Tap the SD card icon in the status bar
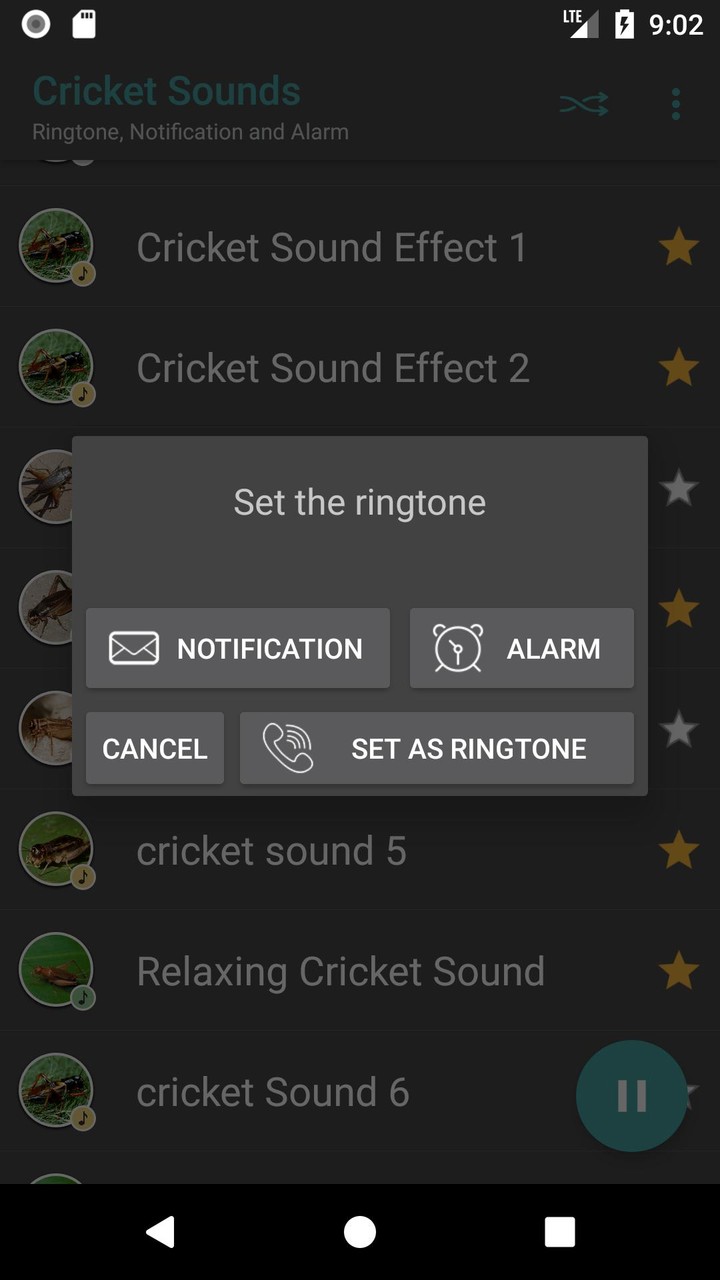 coord(84,24)
